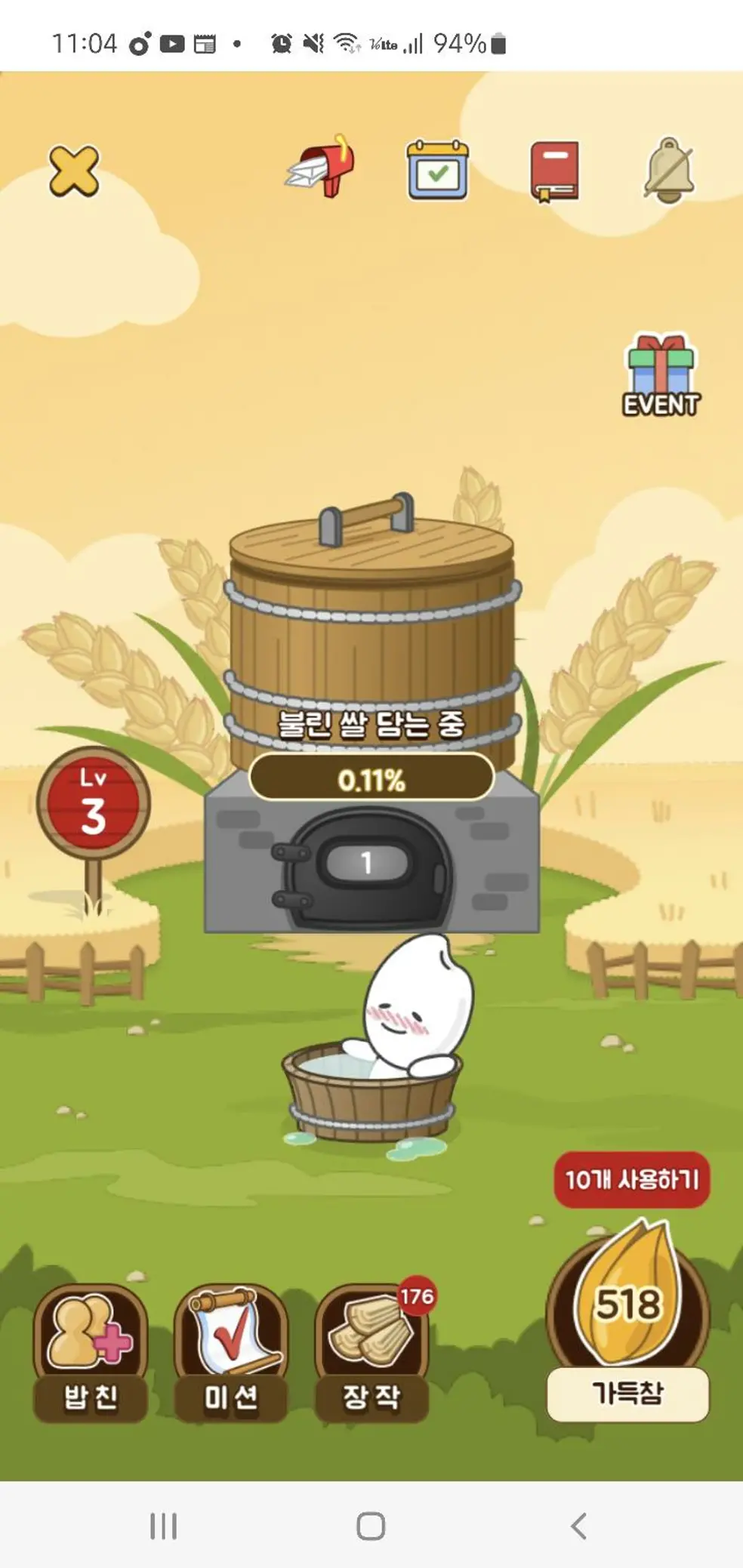
Task: Open the attendance calendar
Action: point(437,169)
